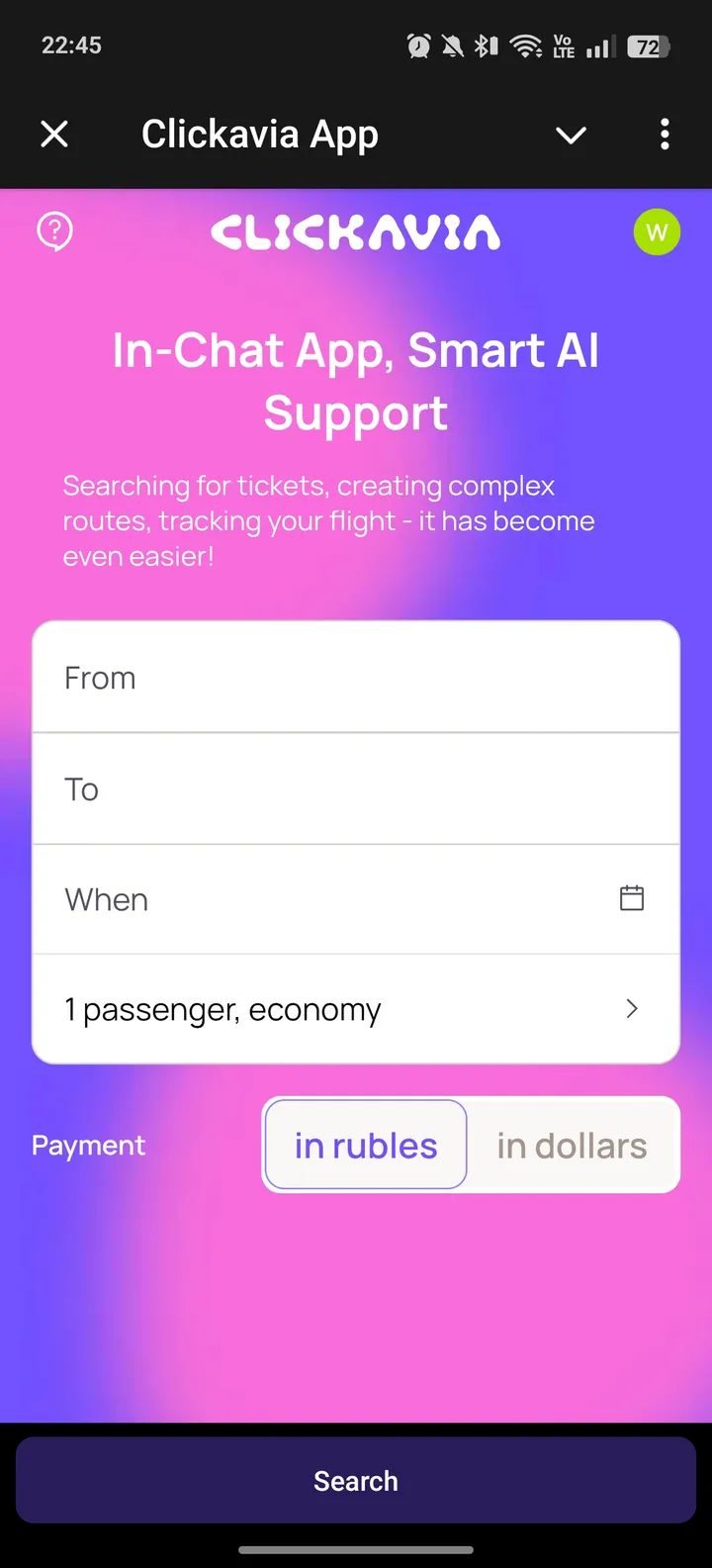Click the From input field
Screen dimensions: 712x1568
(297, 677)
